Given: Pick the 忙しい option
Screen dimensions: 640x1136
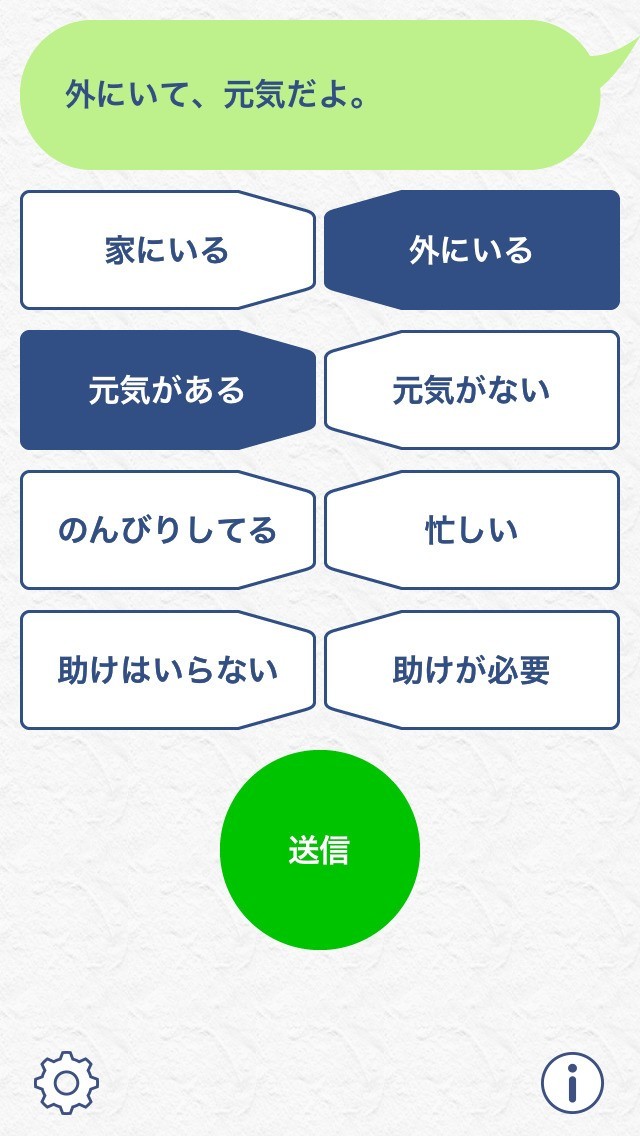Looking at the screenshot, I should (471, 530).
